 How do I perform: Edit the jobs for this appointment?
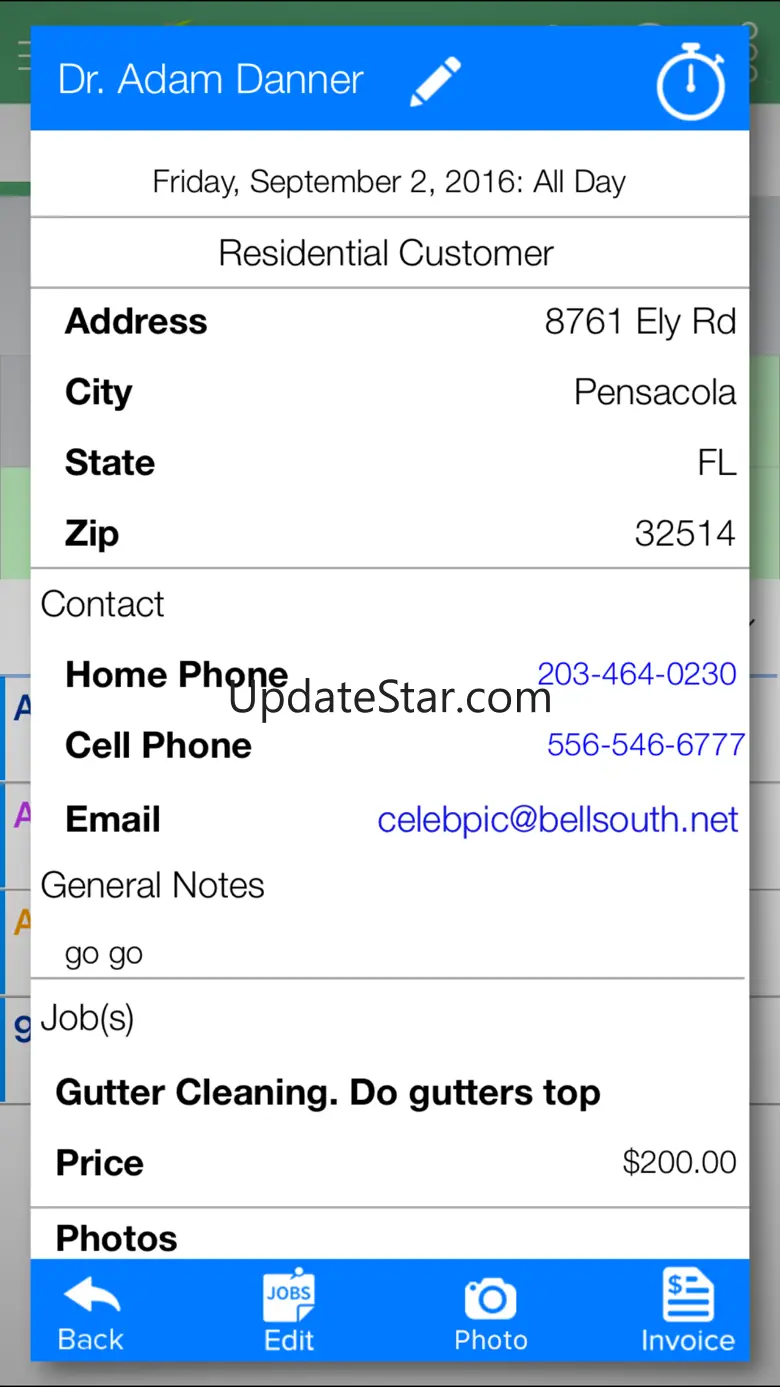pos(289,1312)
